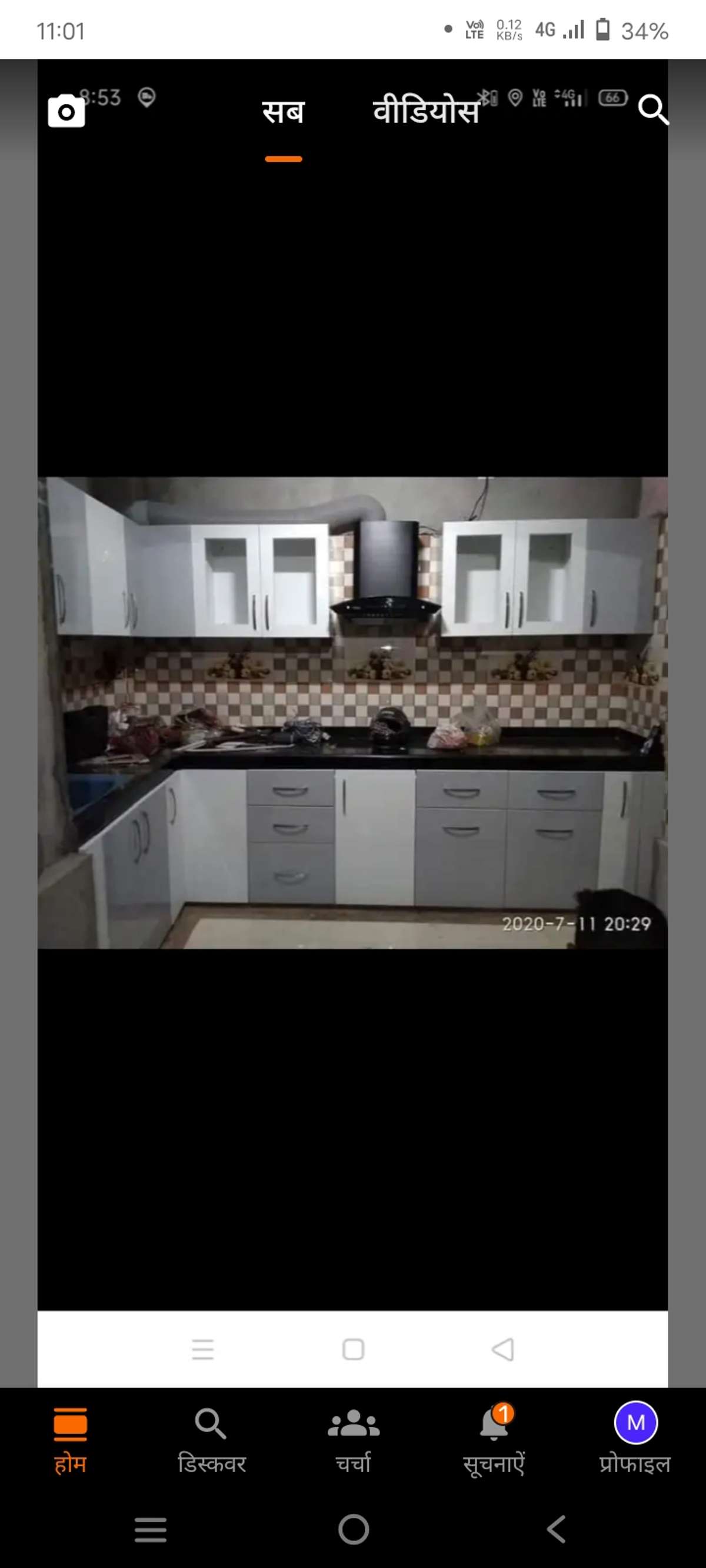Open the camera icon
Screen dimensions: 706x1568
(x=66, y=111)
